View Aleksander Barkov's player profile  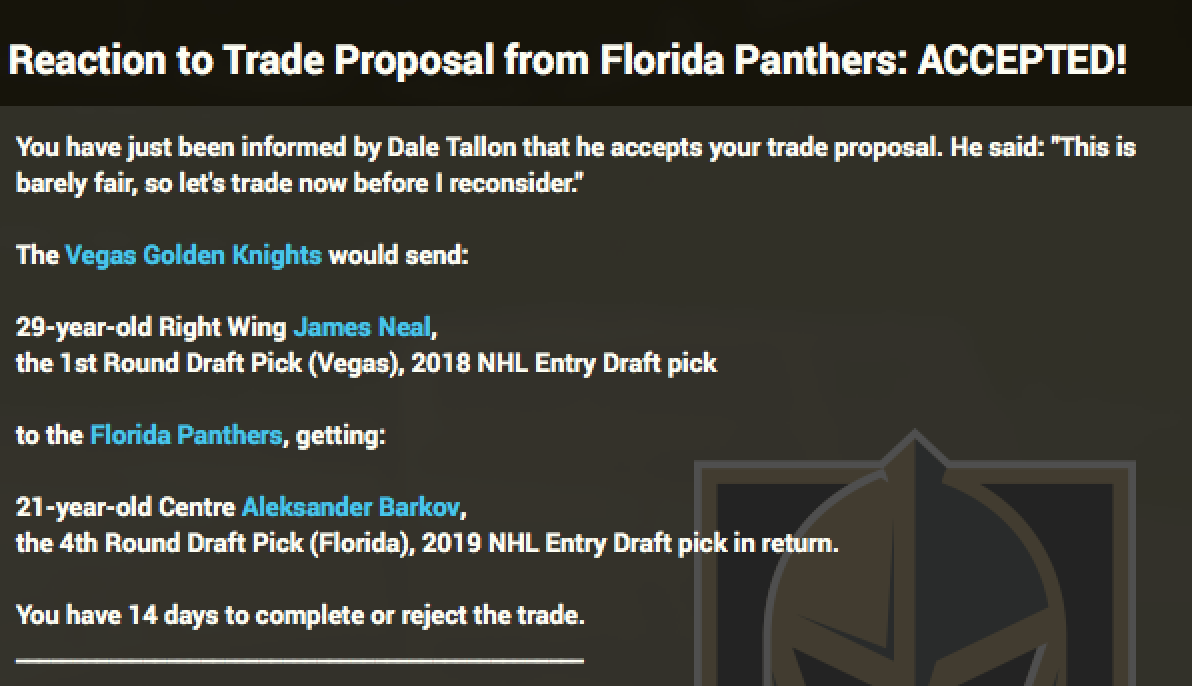[x=351, y=507]
